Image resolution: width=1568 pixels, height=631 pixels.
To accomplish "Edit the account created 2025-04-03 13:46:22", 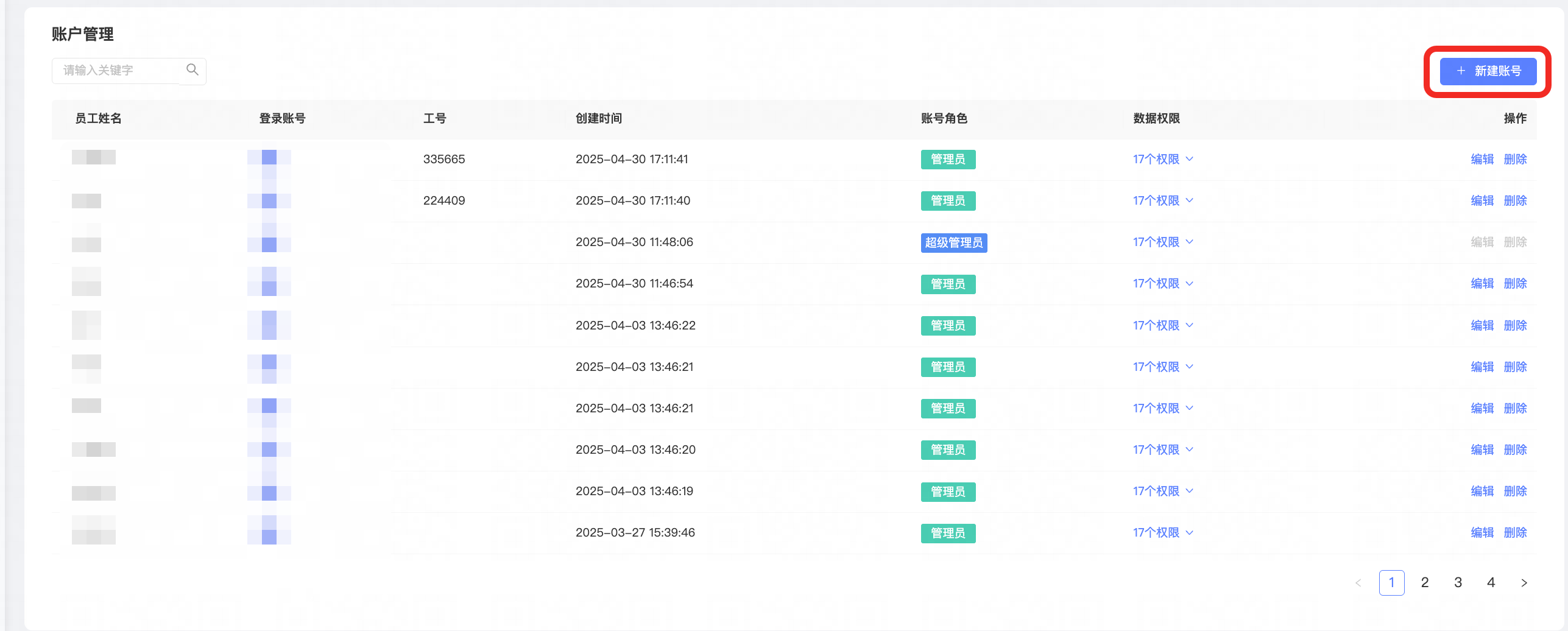I will (1481, 325).
